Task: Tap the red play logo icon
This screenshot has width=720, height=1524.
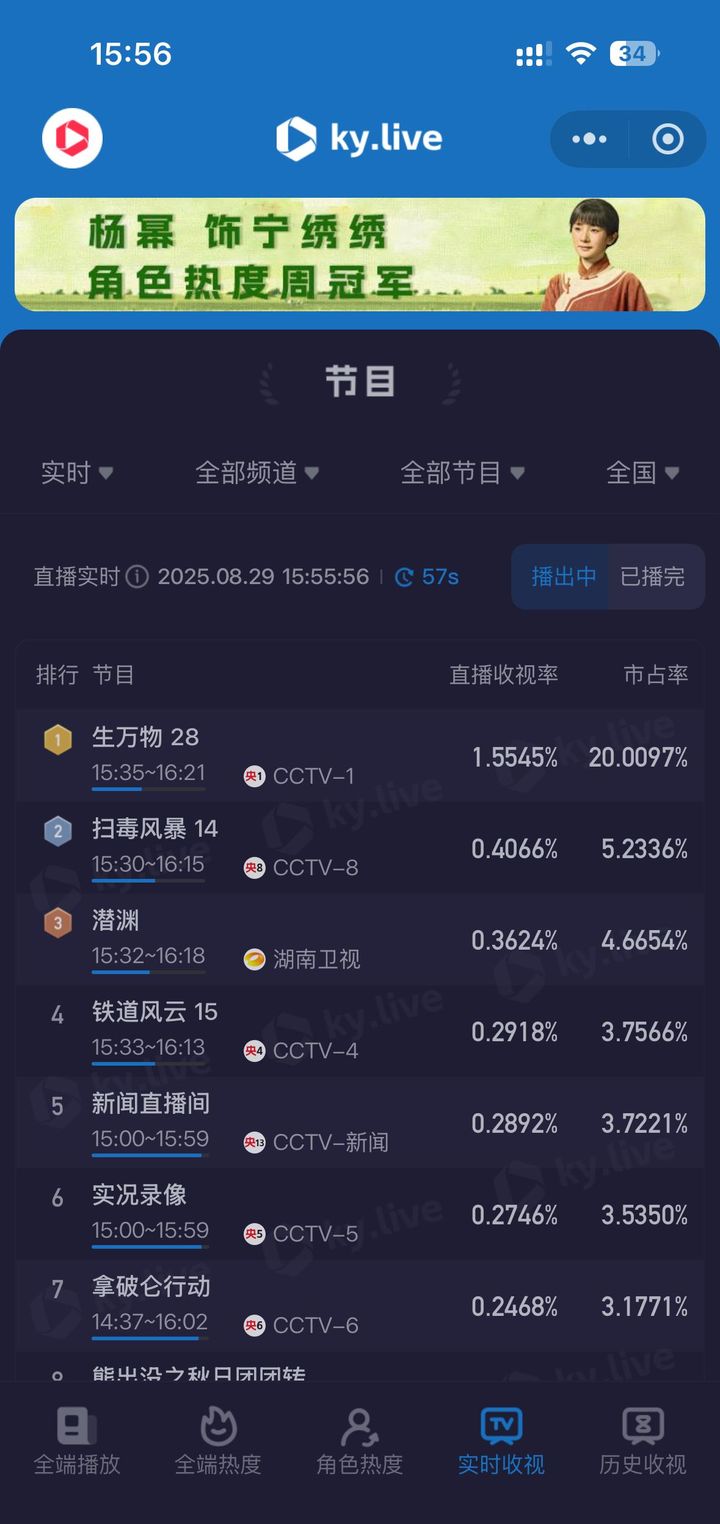Action: [x=72, y=138]
